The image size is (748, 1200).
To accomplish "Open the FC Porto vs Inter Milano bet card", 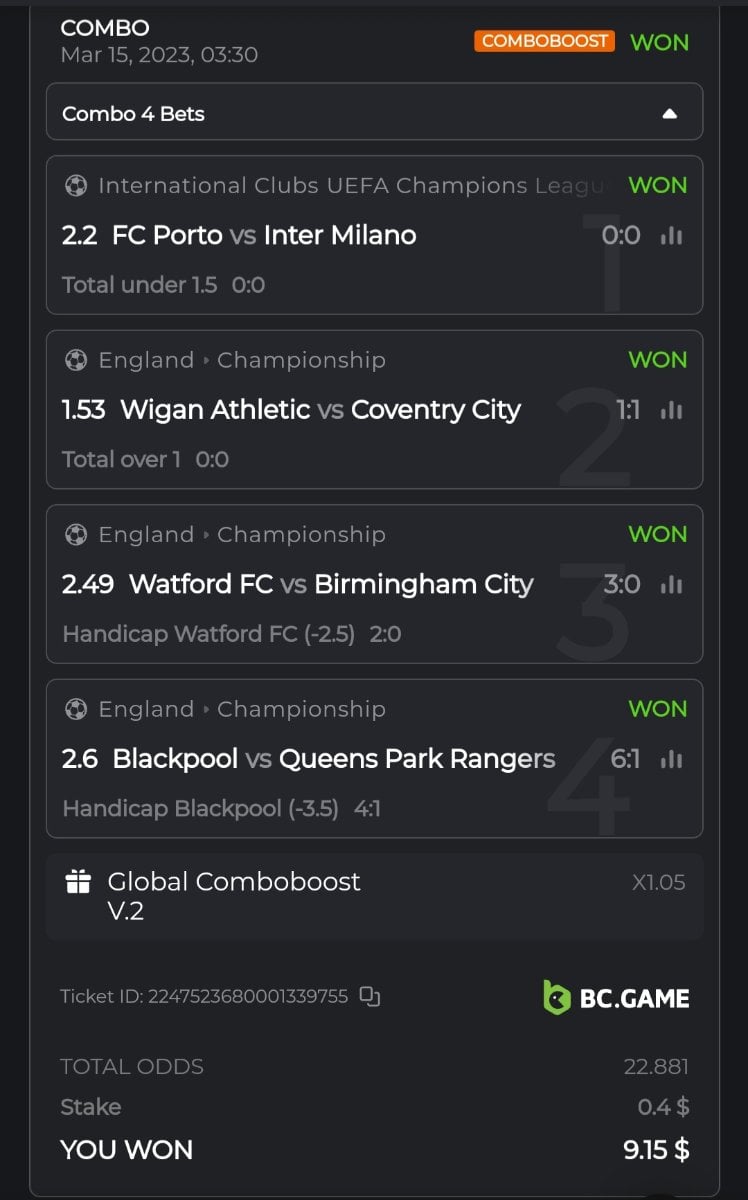I will pos(300,236).
